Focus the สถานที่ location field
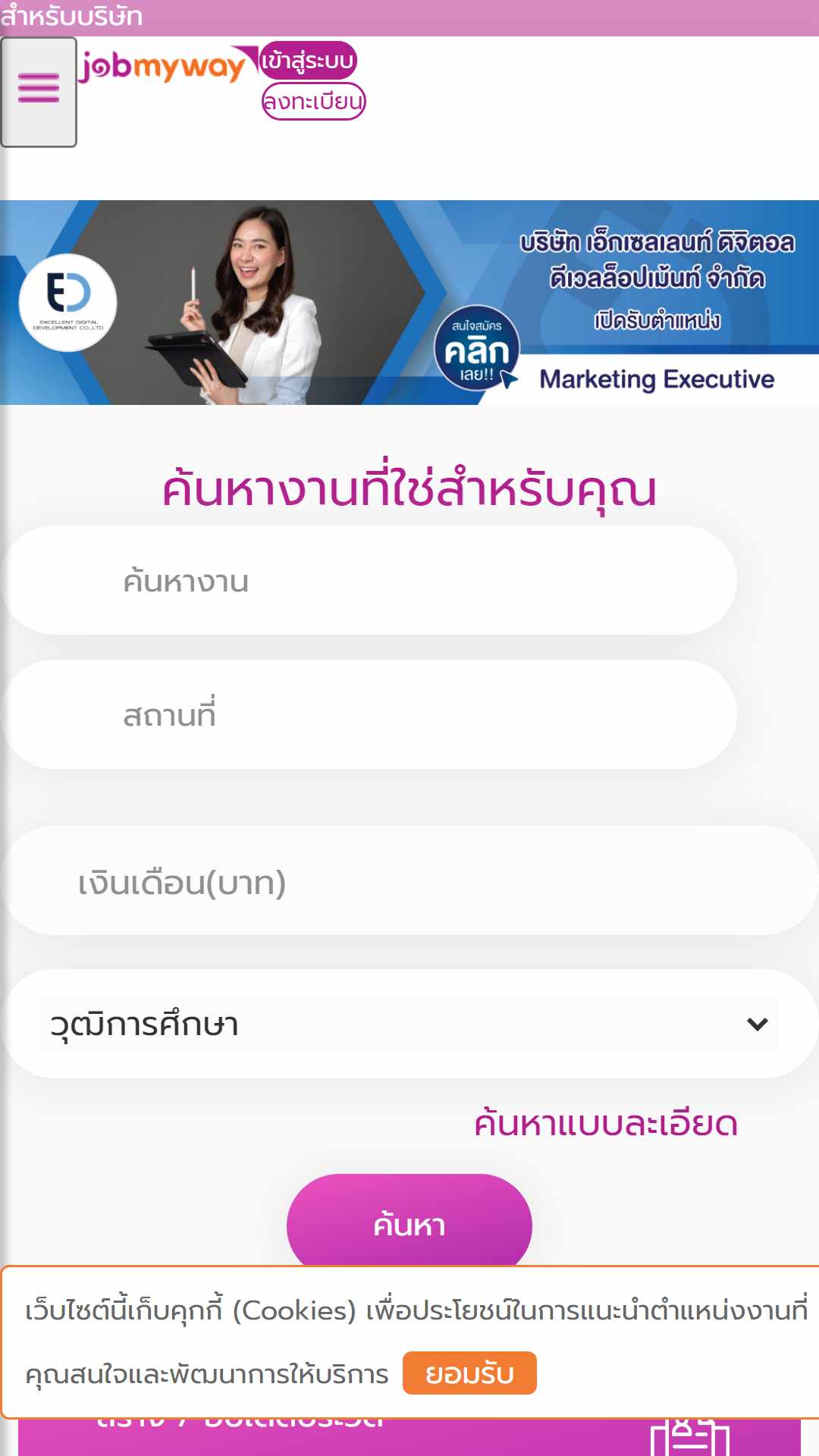This screenshot has height=1456, width=819. click(370, 714)
